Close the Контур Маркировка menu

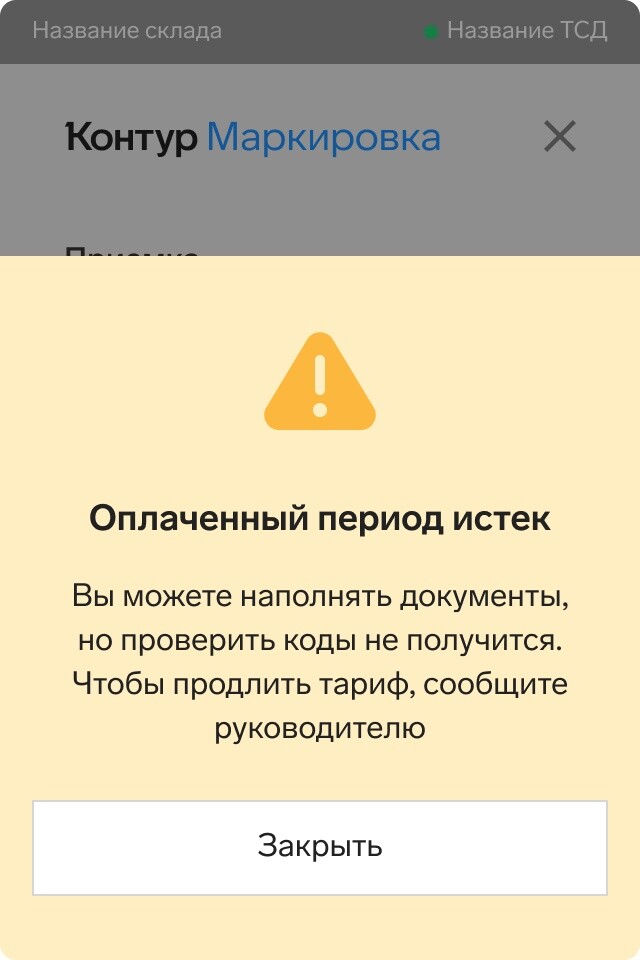pyautogui.click(x=559, y=136)
